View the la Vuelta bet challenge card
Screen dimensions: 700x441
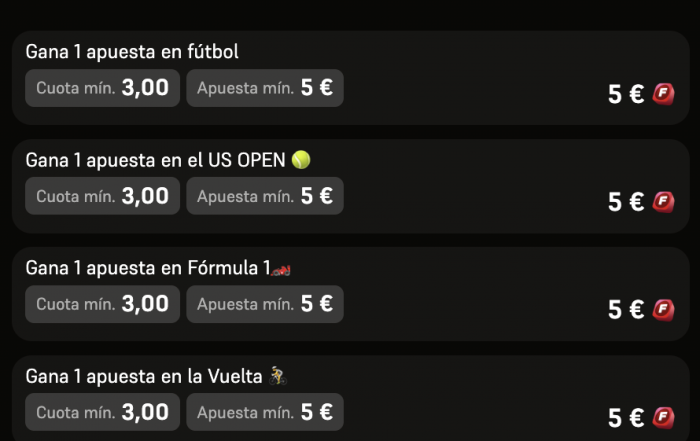coord(350,400)
